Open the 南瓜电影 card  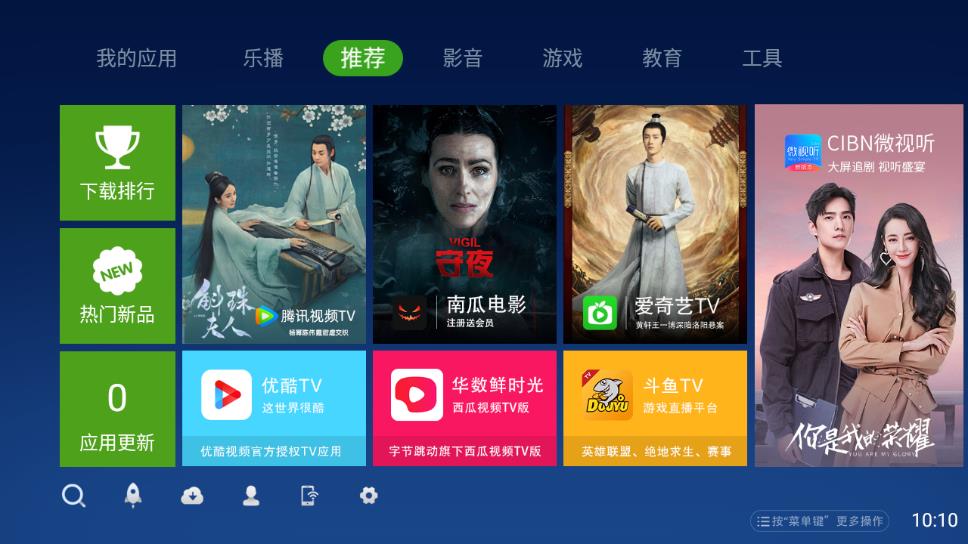(x=464, y=225)
